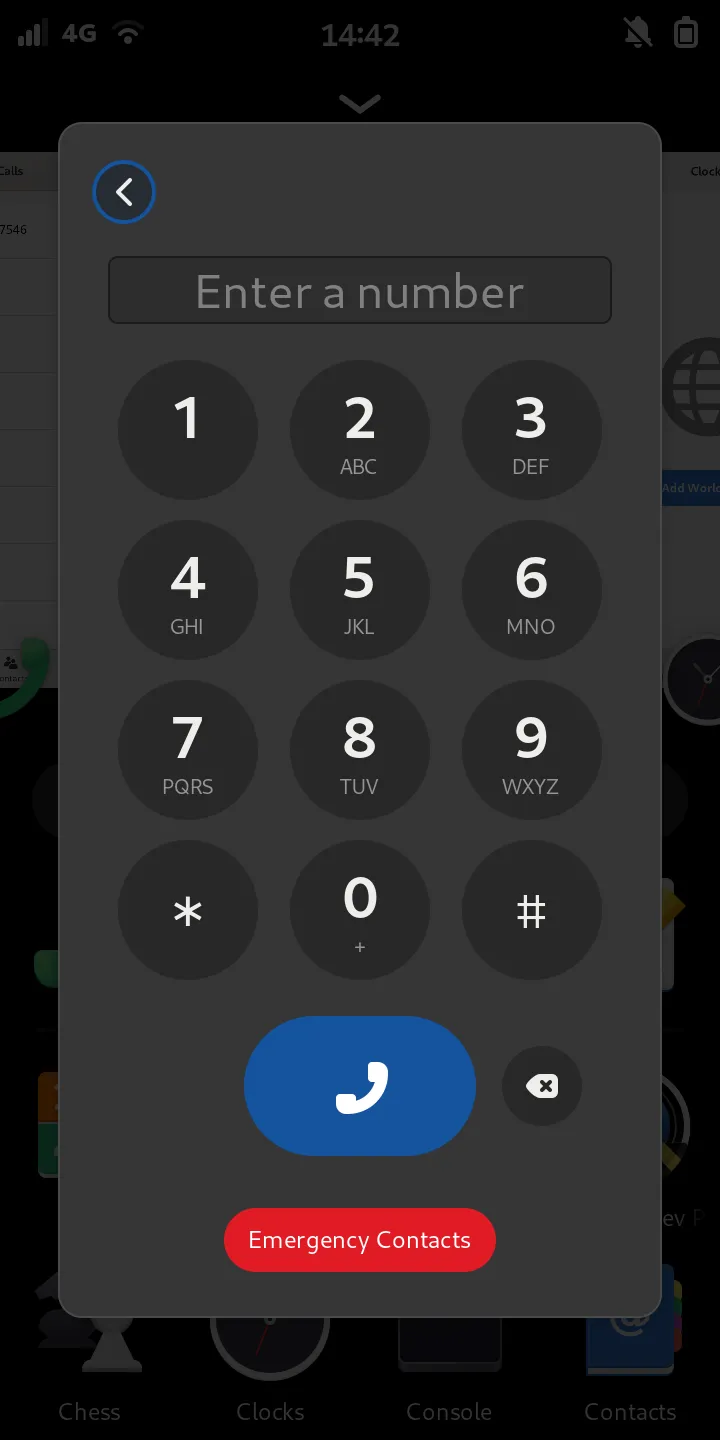Go back using the arrow button
The image size is (720, 1440).
pyautogui.click(x=124, y=192)
